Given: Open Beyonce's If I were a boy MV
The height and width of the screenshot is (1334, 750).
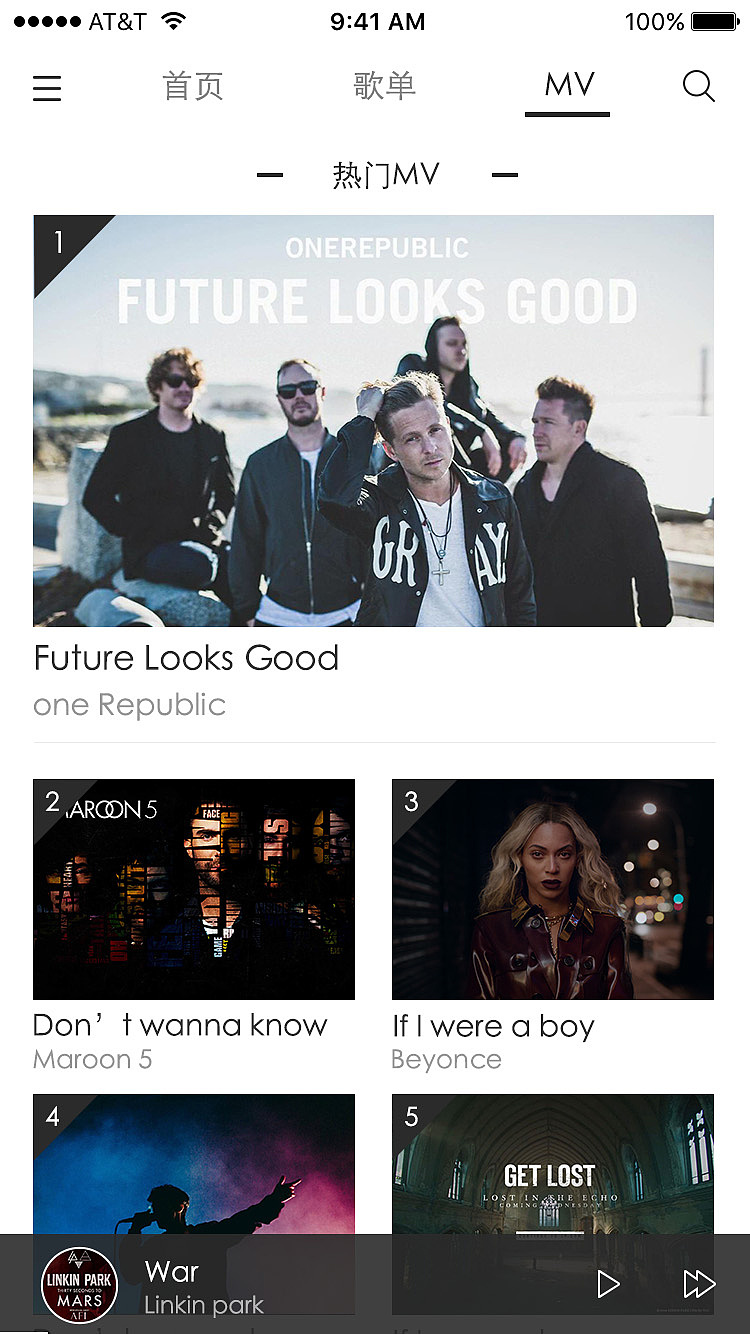Looking at the screenshot, I should point(552,889).
